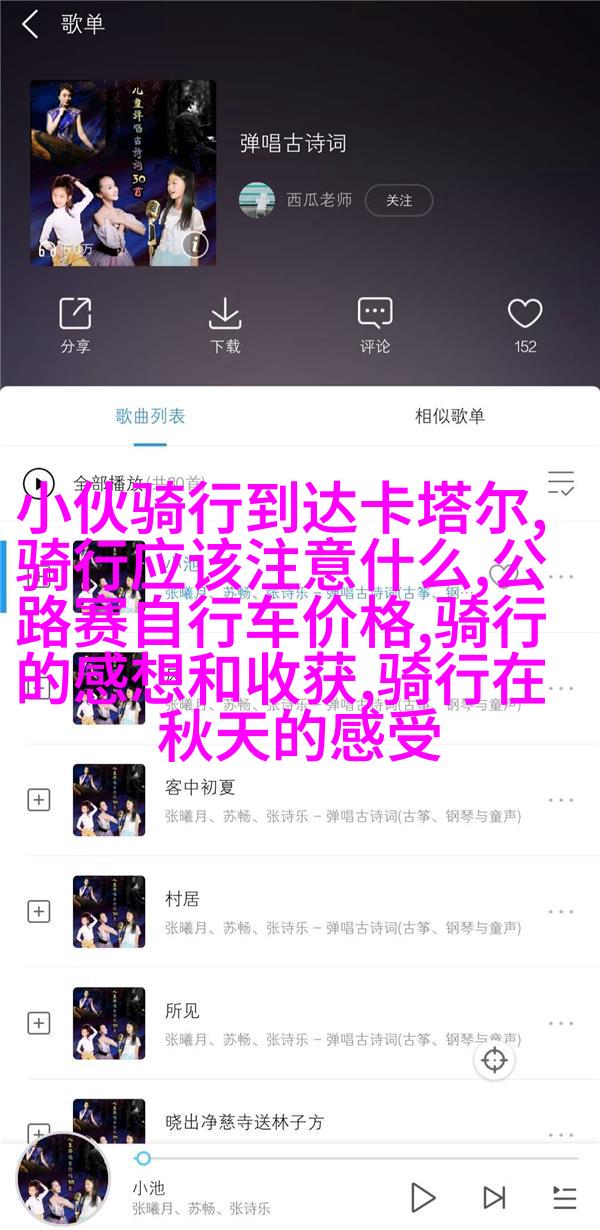Open multi-select for the song list
The image size is (600, 1230).
click(561, 483)
